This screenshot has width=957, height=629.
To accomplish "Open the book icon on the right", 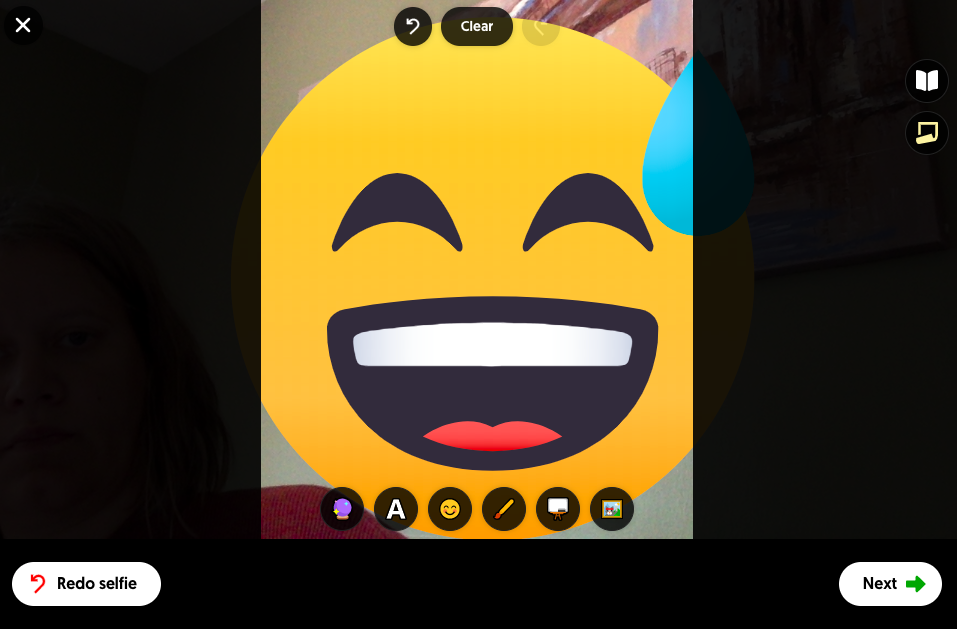I will click(x=927, y=81).
